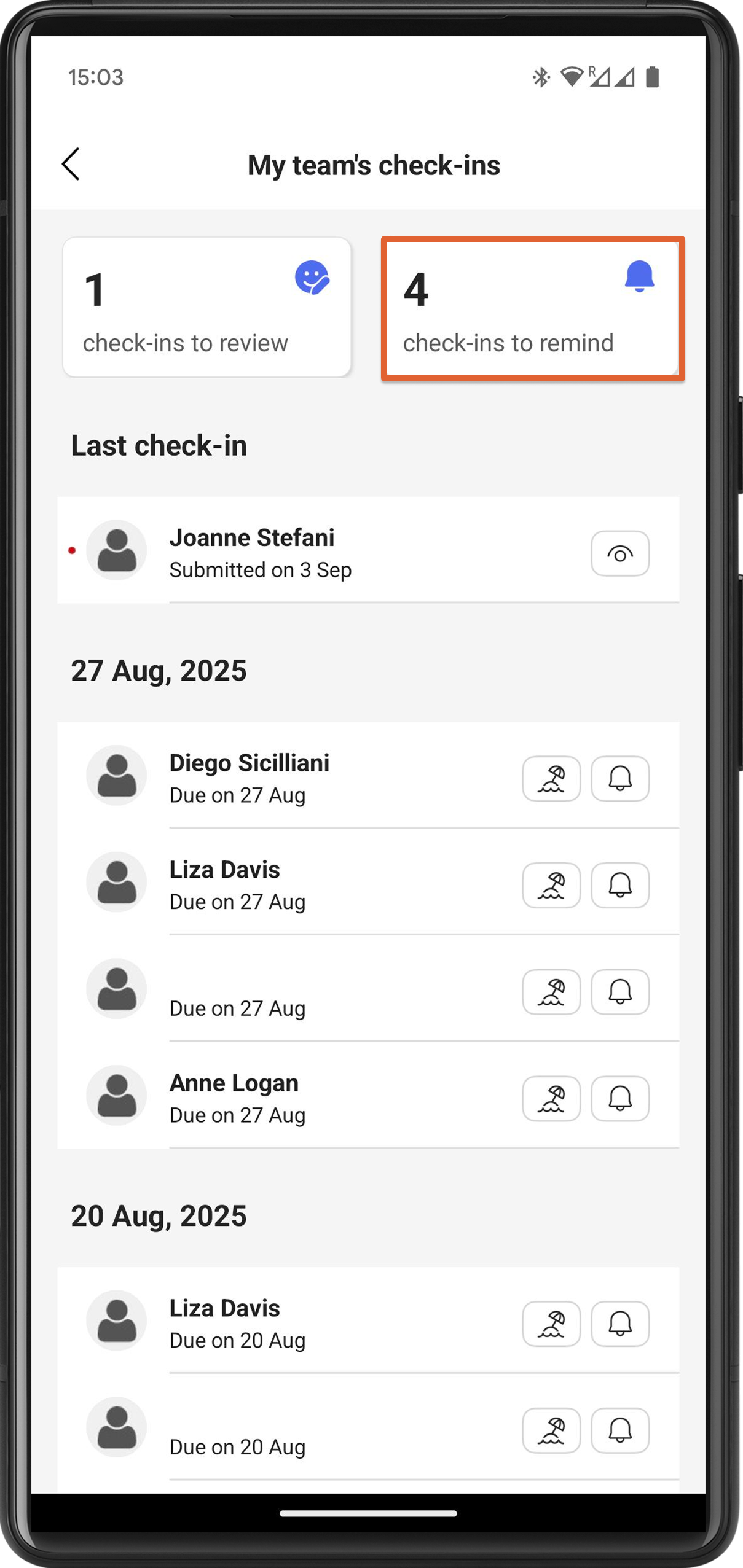743x1568 pixels.
Task: Toggle the reminder bell for the unnamed 27 Aug member
Action: [x=619, y=991]
